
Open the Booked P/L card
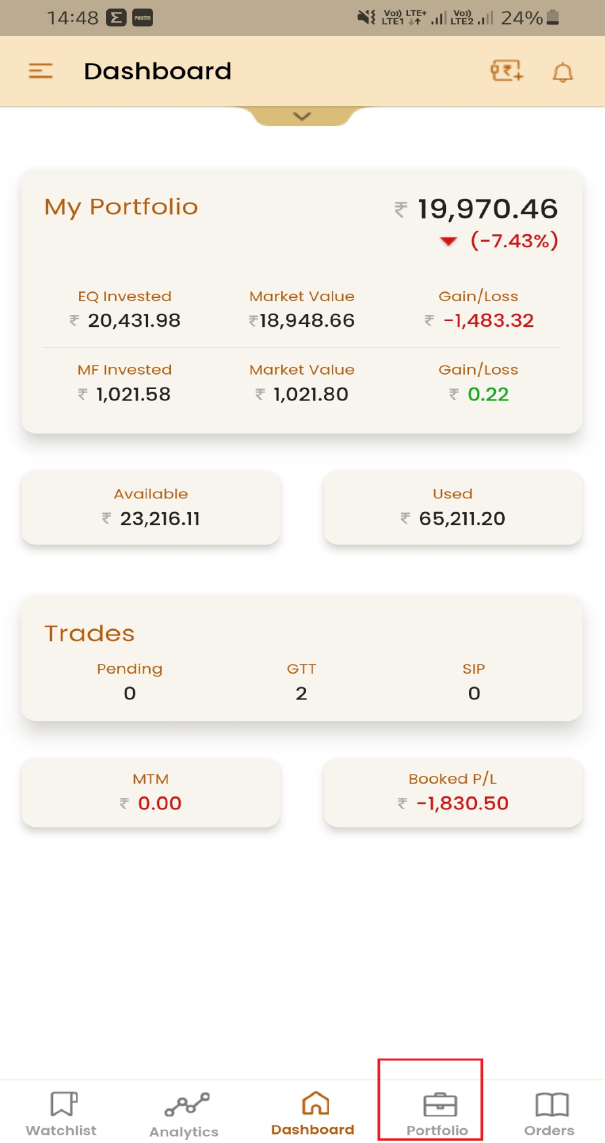point(453,792)
